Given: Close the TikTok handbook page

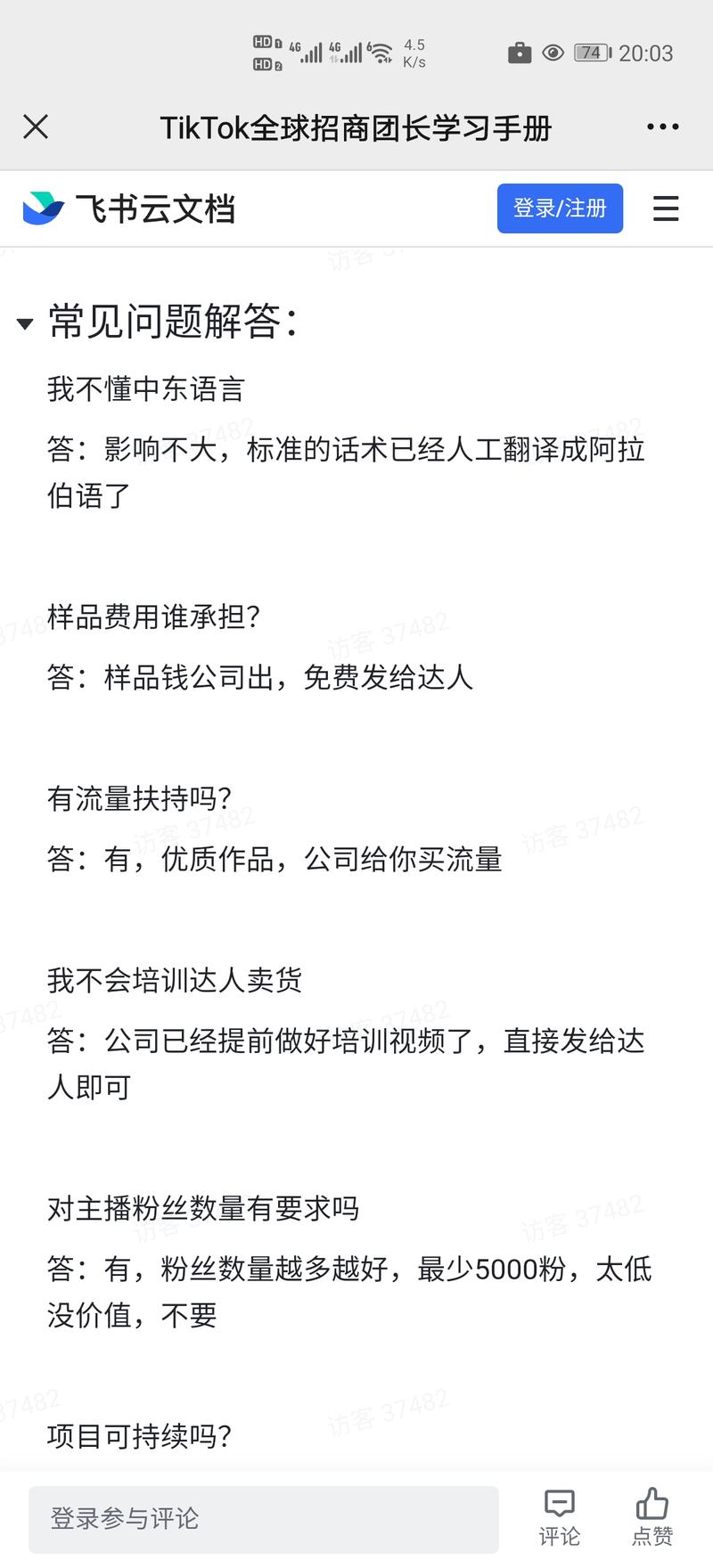Looking at the screenshot, I should pyautogui.click(x=36, y=127).
